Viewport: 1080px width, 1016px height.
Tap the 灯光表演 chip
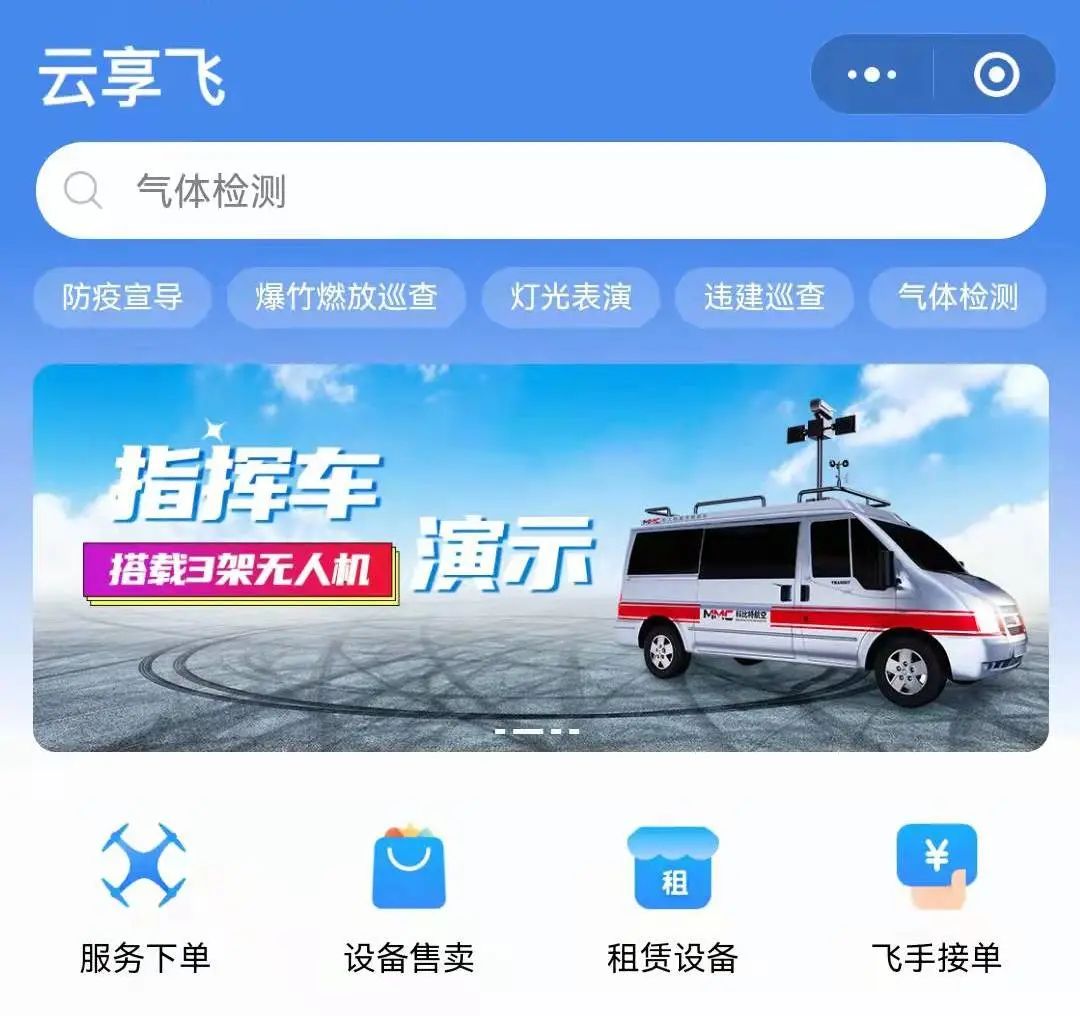[570, 297]
